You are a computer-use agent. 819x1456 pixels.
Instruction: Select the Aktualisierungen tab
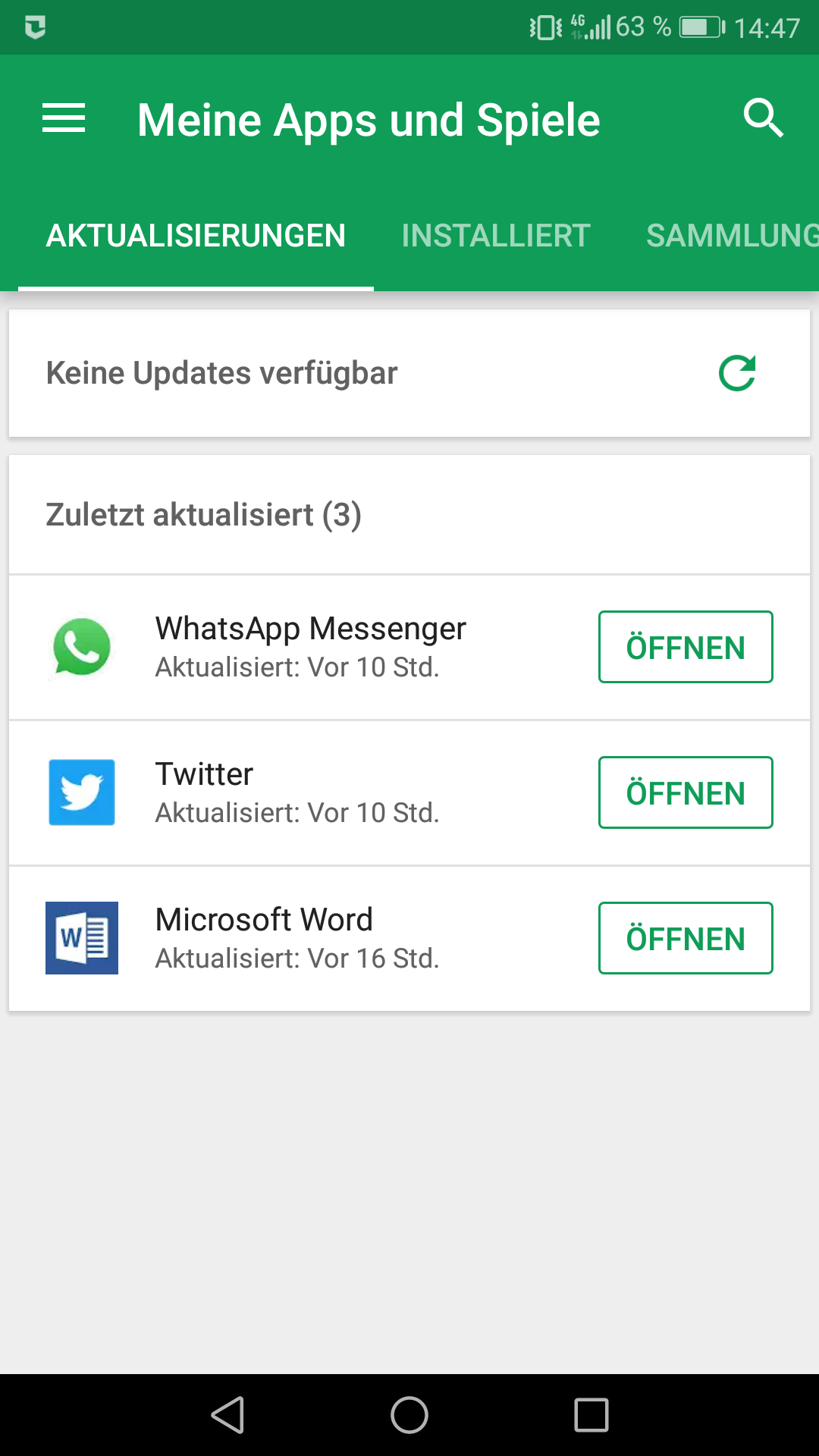point(196,236)
